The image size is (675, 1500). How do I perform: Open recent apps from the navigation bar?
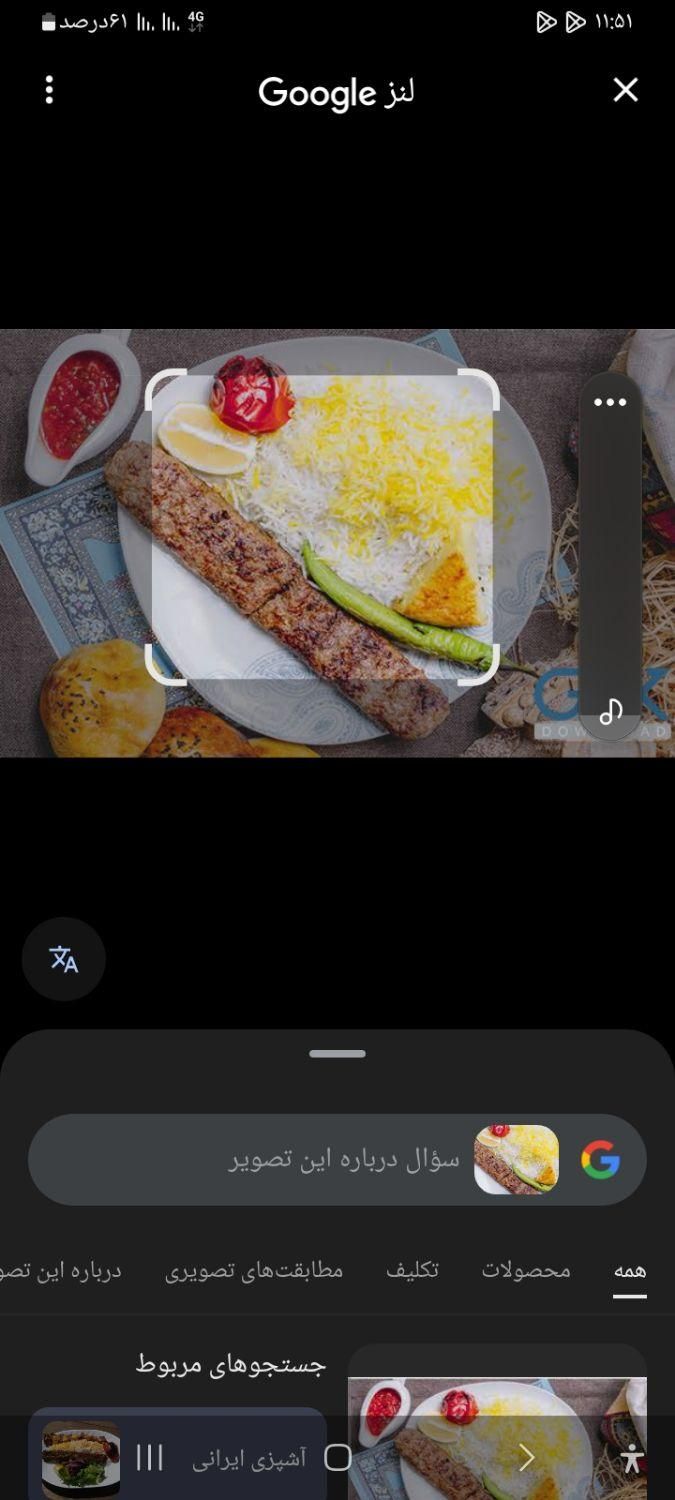tap(149, 1458)
